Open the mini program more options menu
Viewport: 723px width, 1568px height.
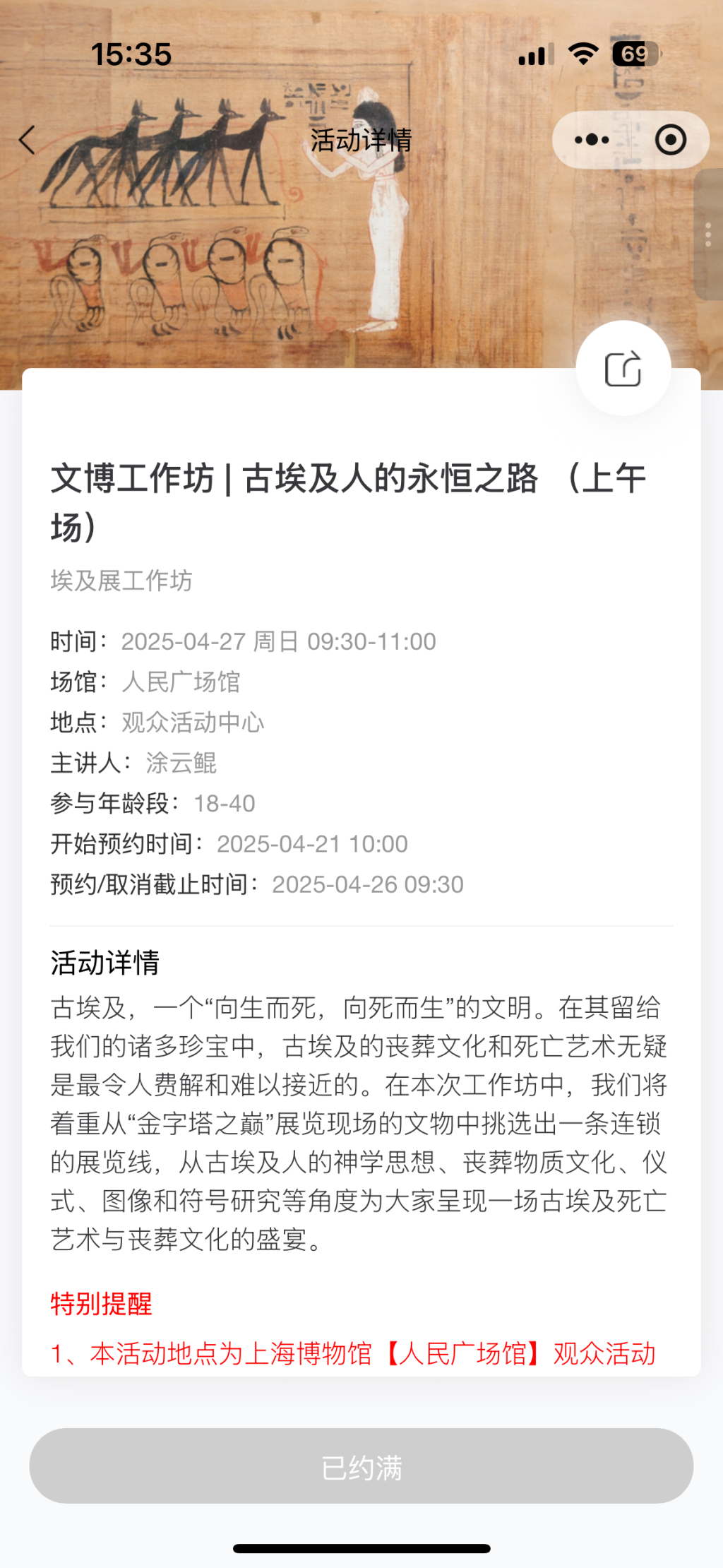(592, 140)
